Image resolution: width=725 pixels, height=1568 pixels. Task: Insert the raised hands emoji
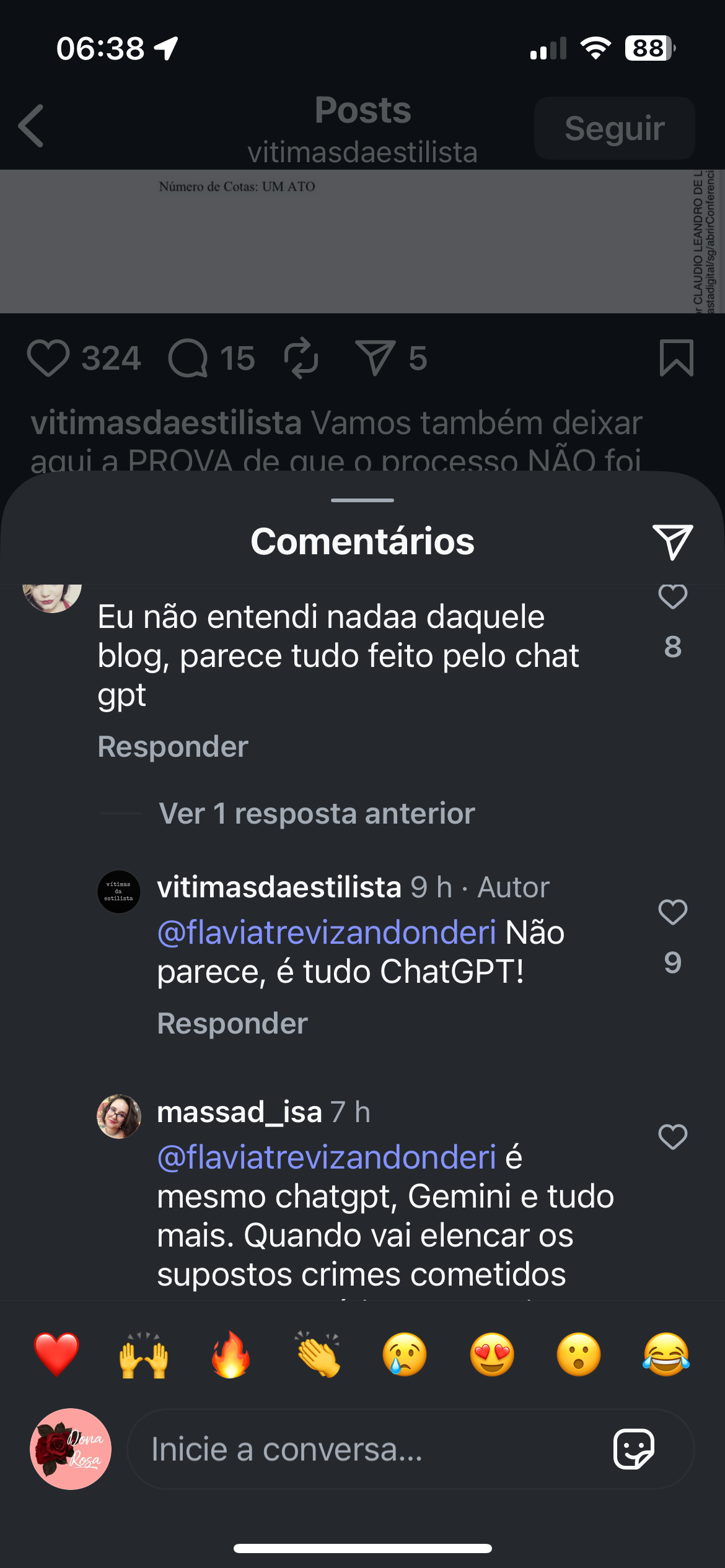click(x=144, y=1354)
